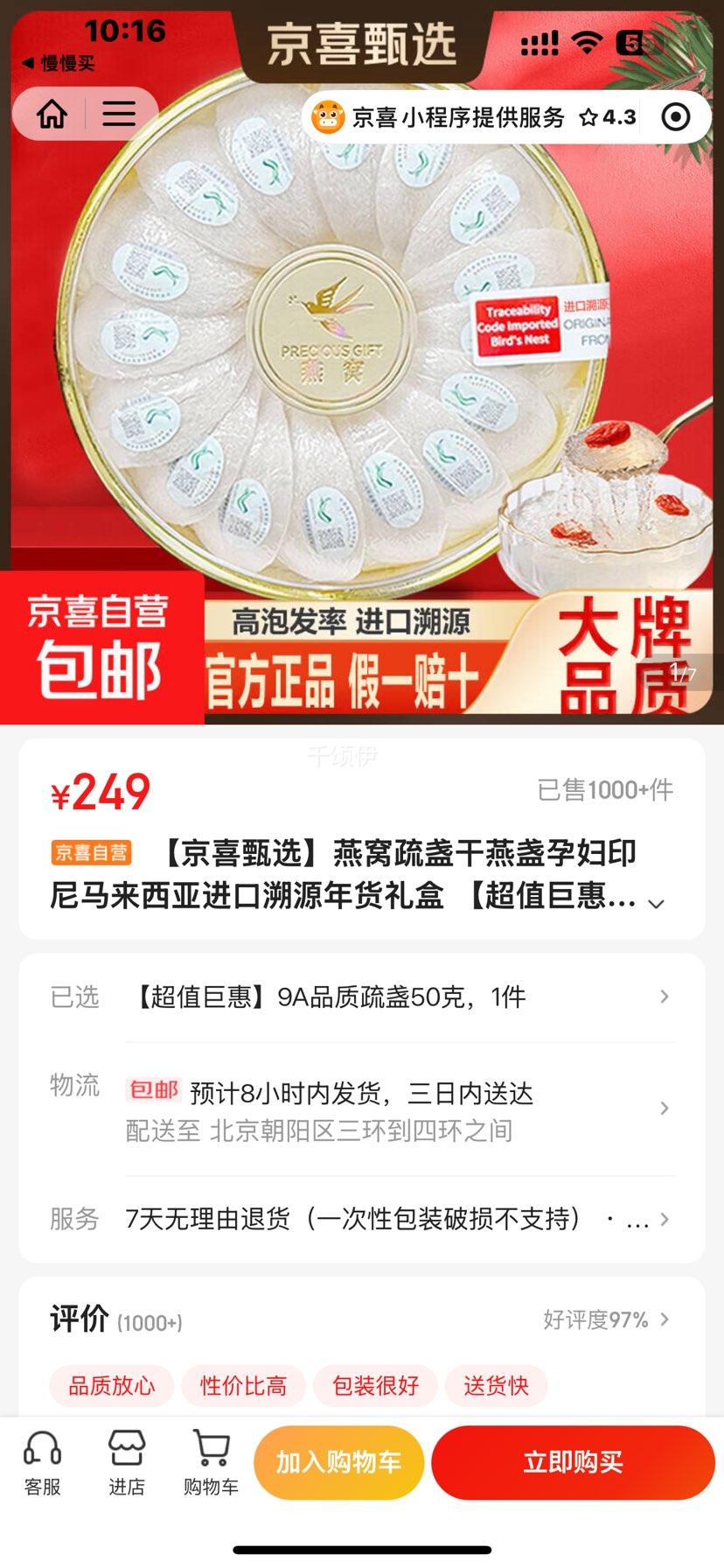Show reviews tagged 包装很好
The height and width of the screenshot is (1568, 724).
pos(375,1386)
